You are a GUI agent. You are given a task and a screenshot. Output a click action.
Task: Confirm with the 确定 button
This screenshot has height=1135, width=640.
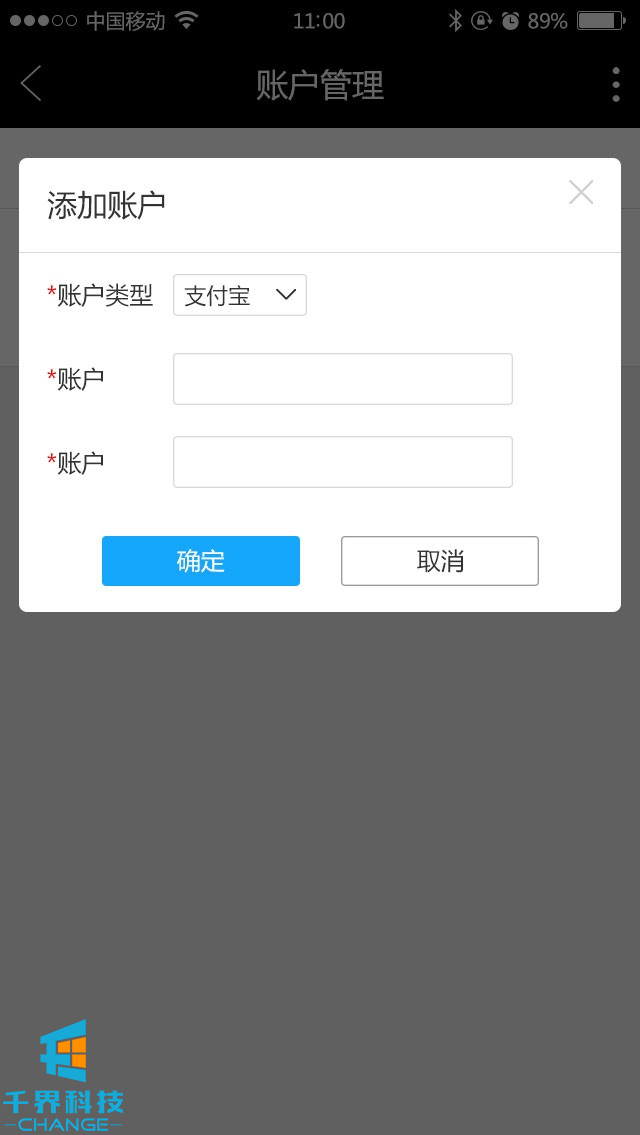(201, 561)
